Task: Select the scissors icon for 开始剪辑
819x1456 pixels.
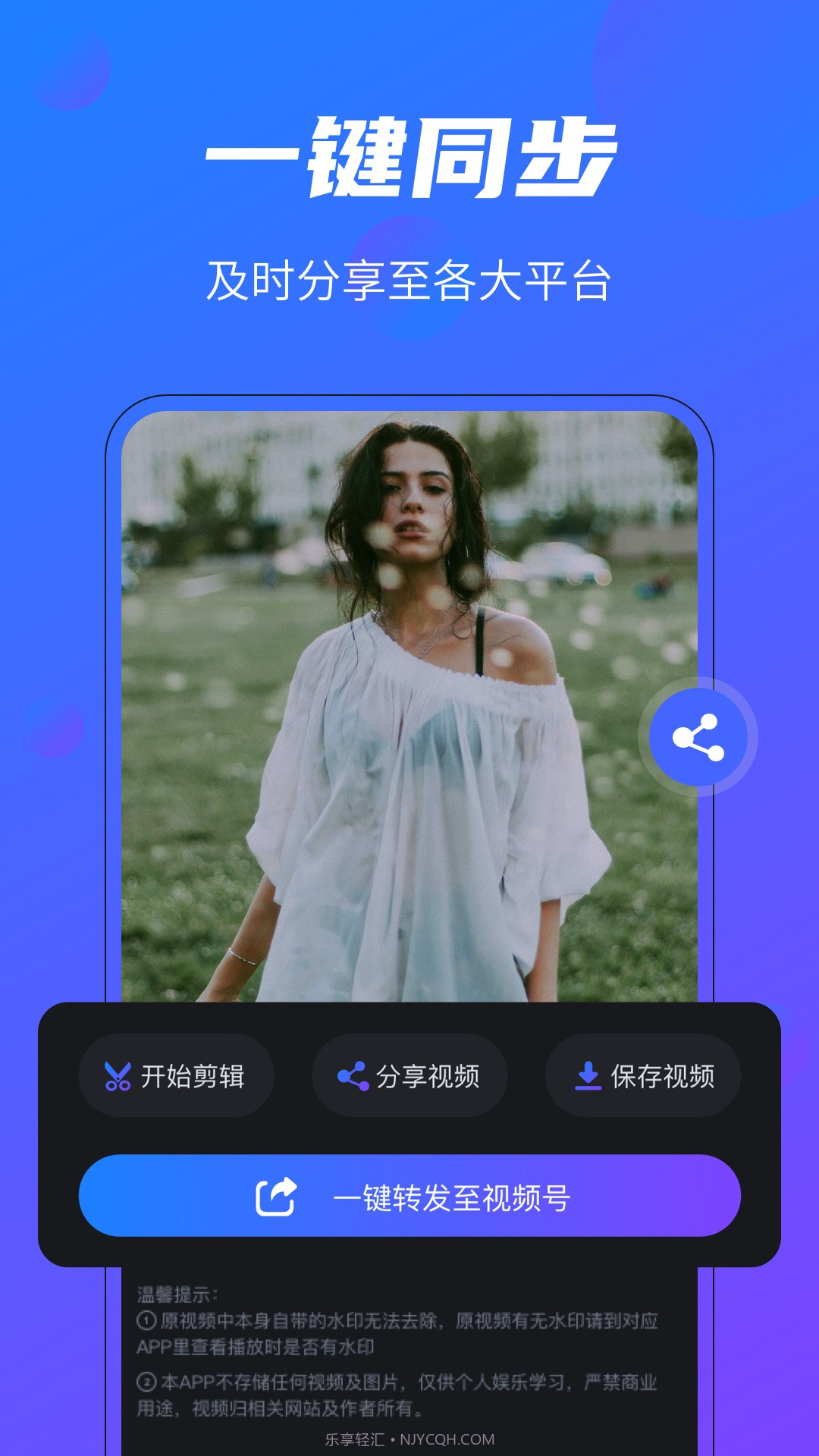Action: click(x=118, y=1075)
